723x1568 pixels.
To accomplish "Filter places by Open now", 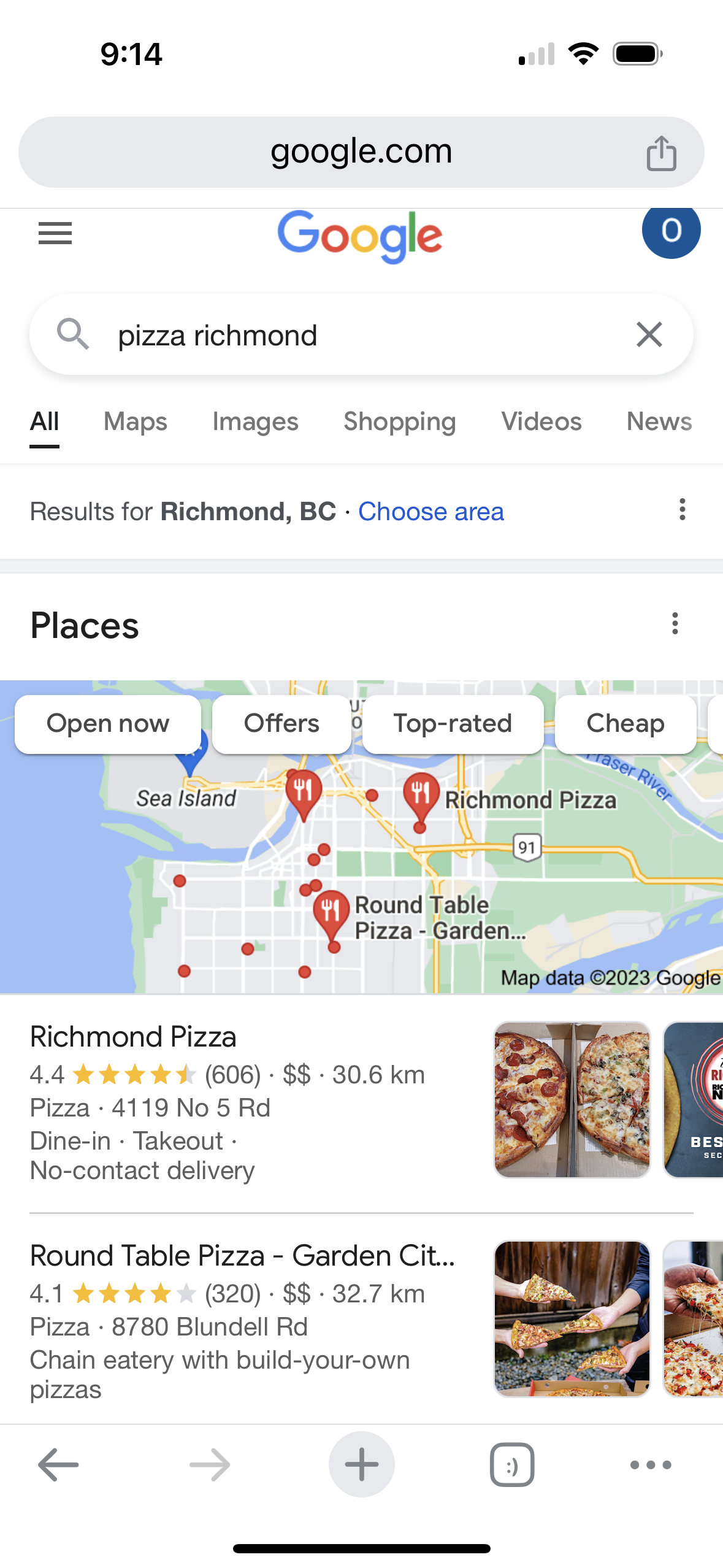I will point(108,724).
